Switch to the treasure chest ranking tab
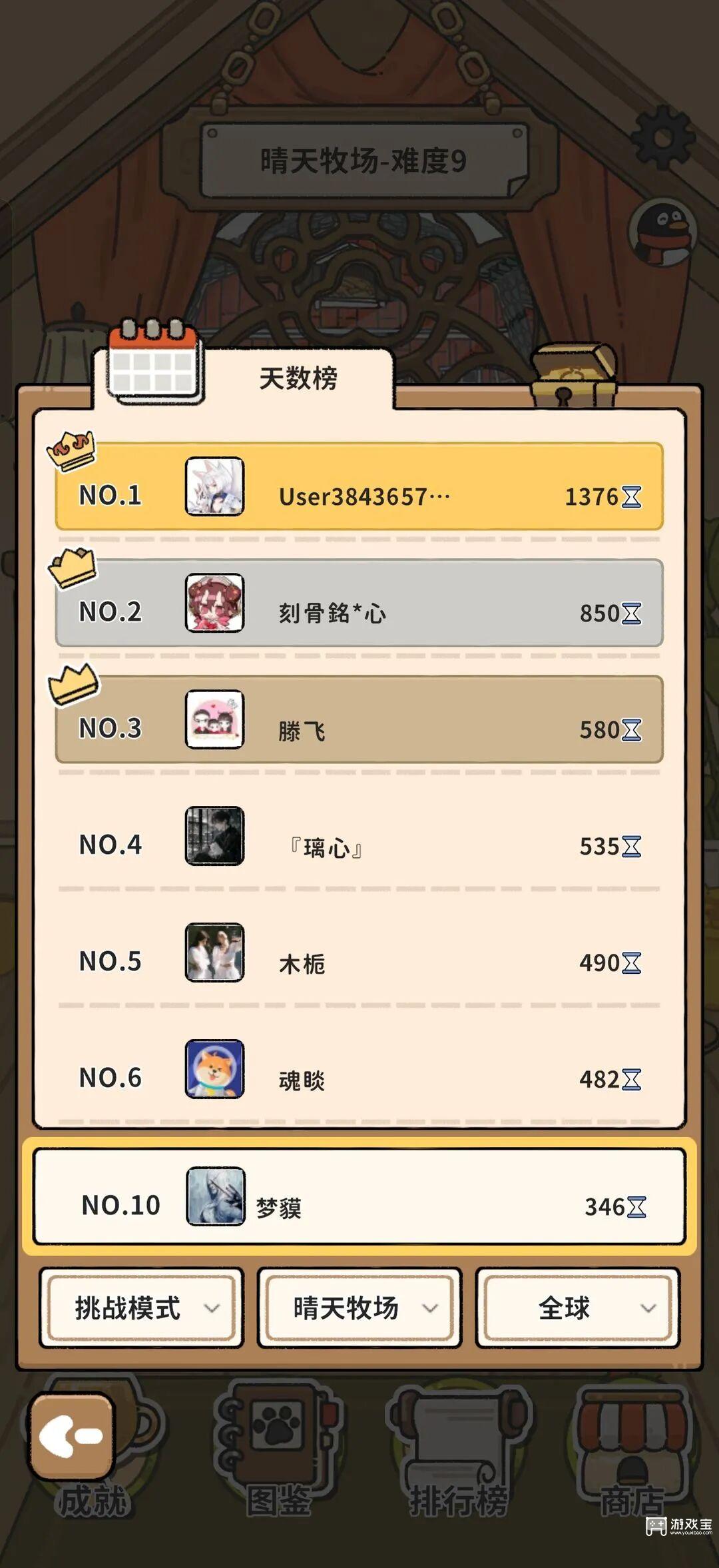The image size is (719, 1568). tap(574, 374)
